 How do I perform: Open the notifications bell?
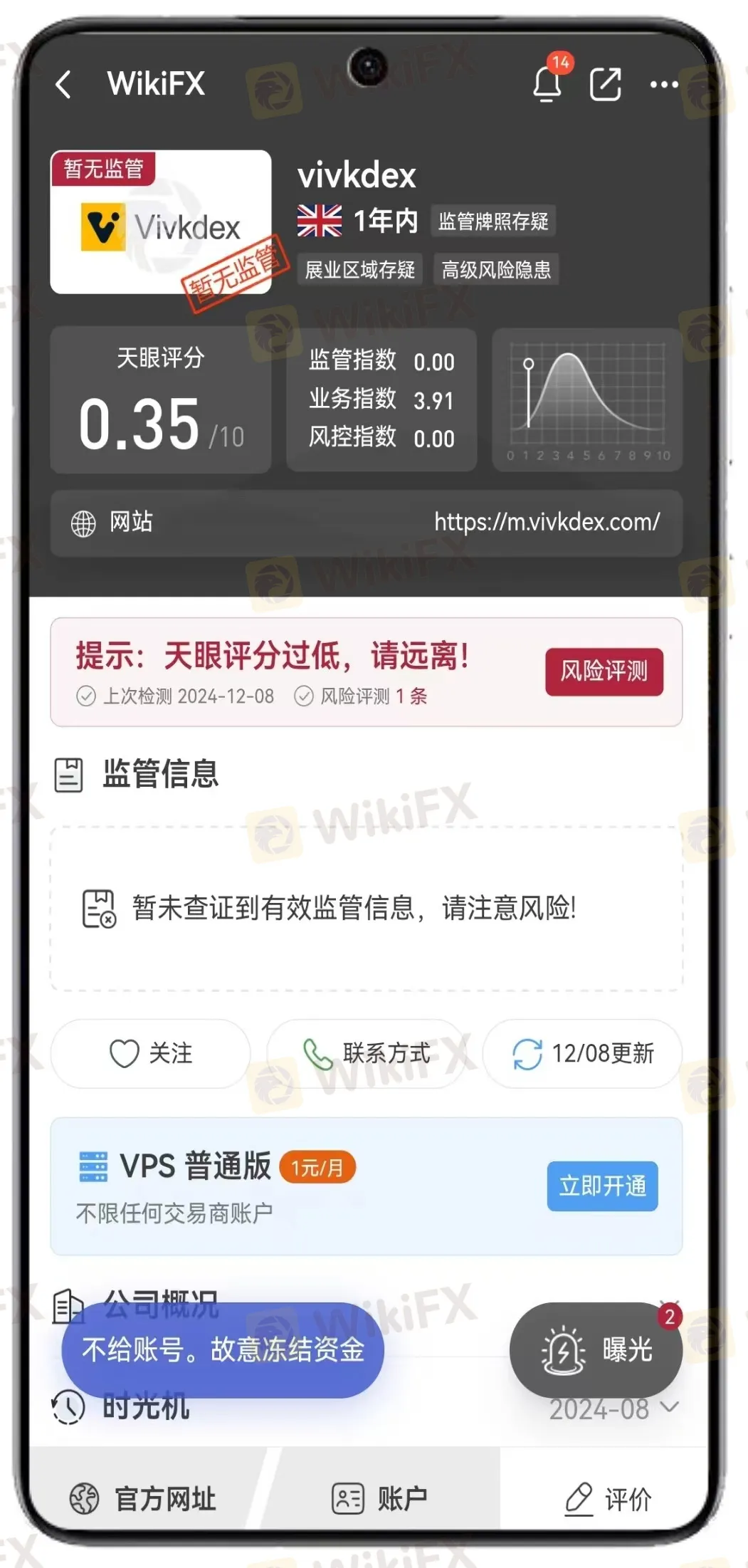tap(547, 85)
